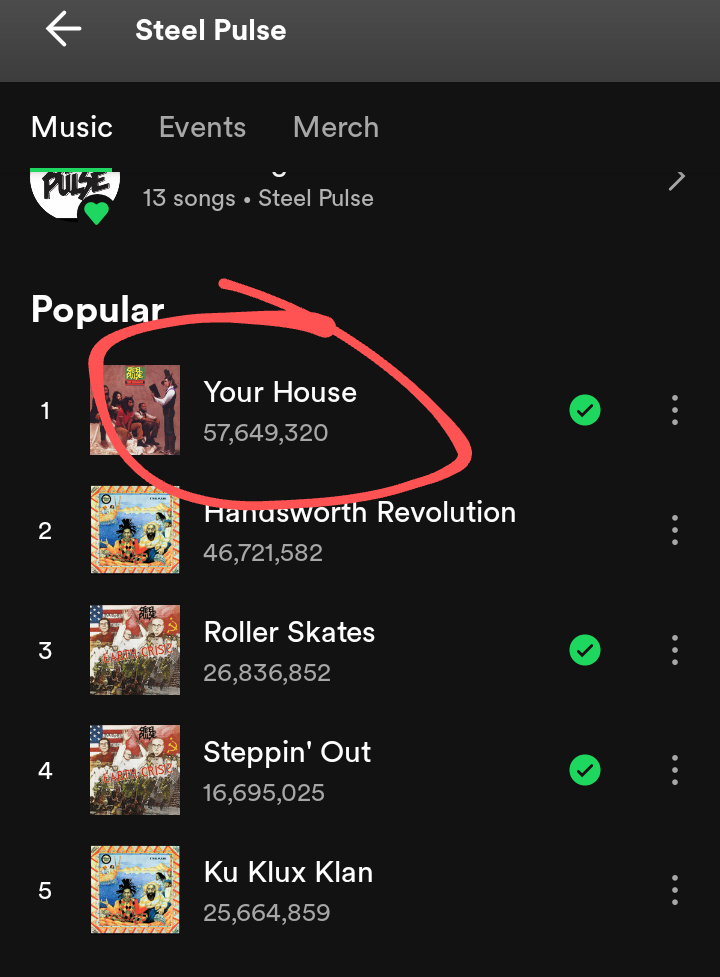This screenshot has height=977, width=720.
Task: Switch to the Events tab
Action: pos(202,127)
